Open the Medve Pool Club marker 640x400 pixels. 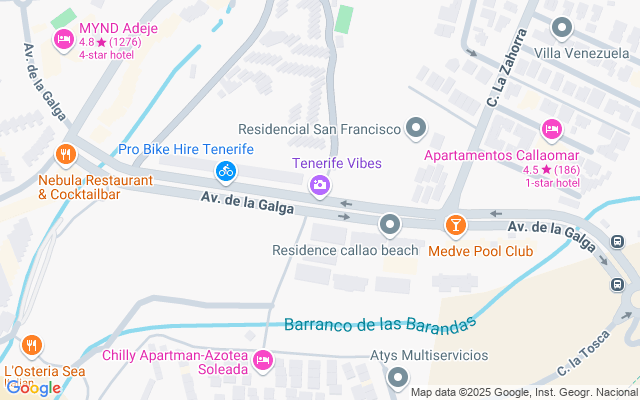[455, 224]
